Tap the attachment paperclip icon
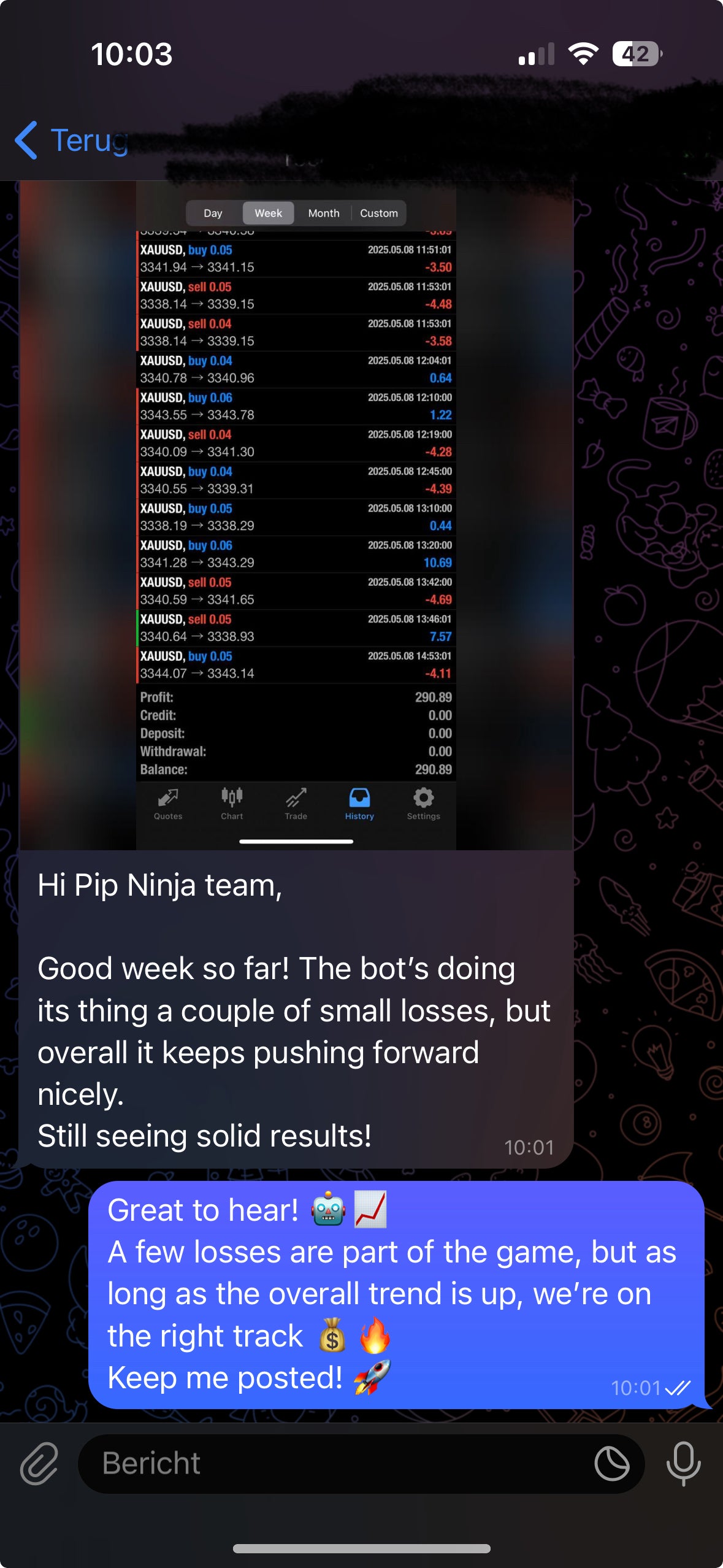The image size is (723, 1568). [x=39, y=1464]
